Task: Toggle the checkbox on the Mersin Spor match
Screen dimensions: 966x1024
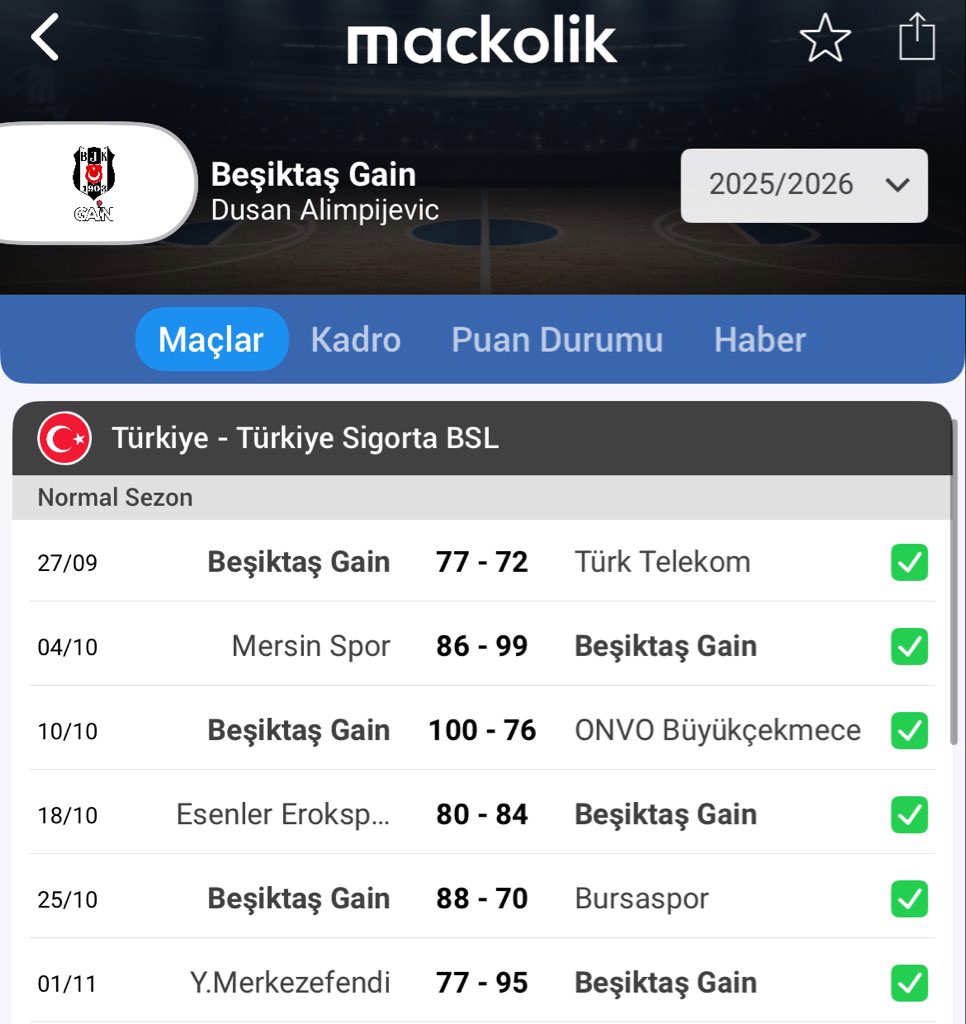Action: [909, 646]
